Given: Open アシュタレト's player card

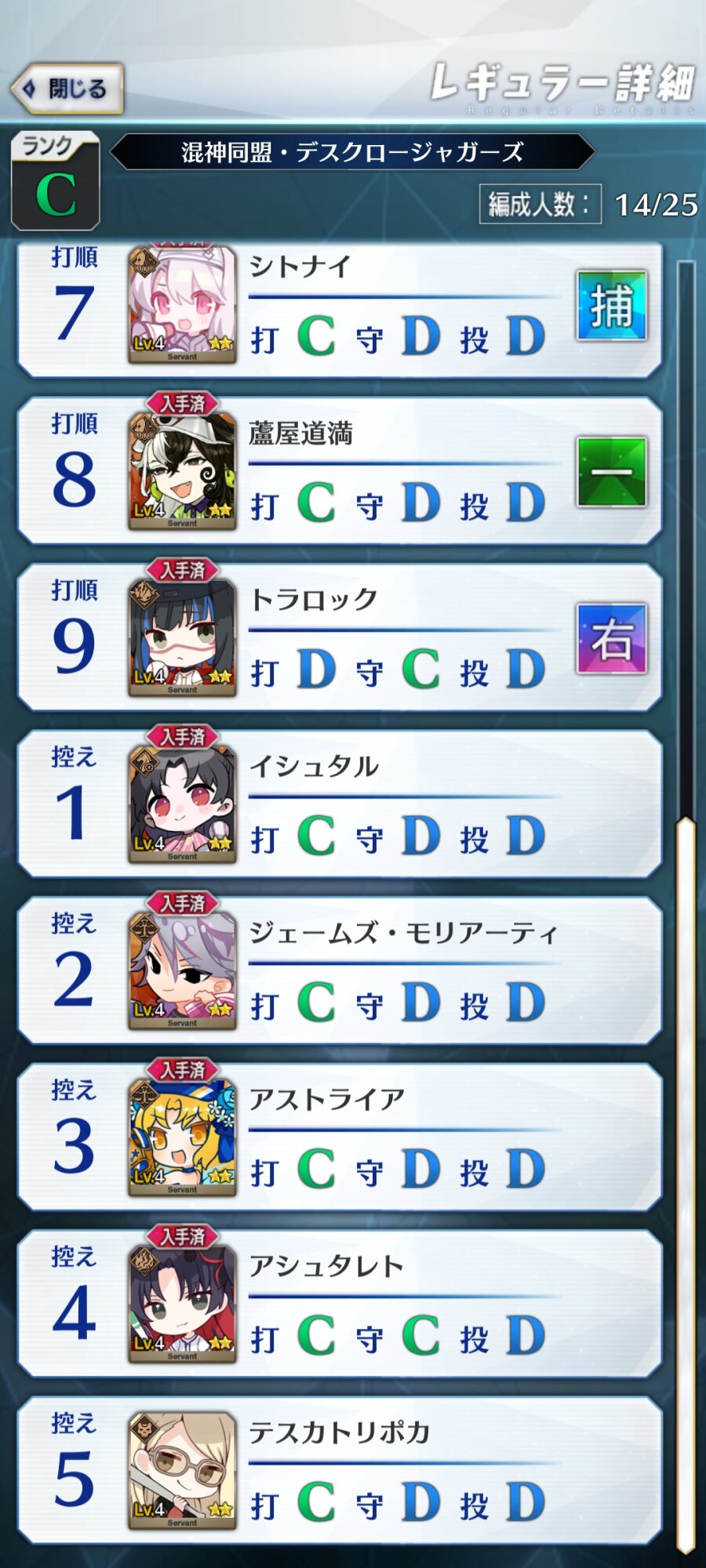Looking at the screenshot, I should (339, 1304).
